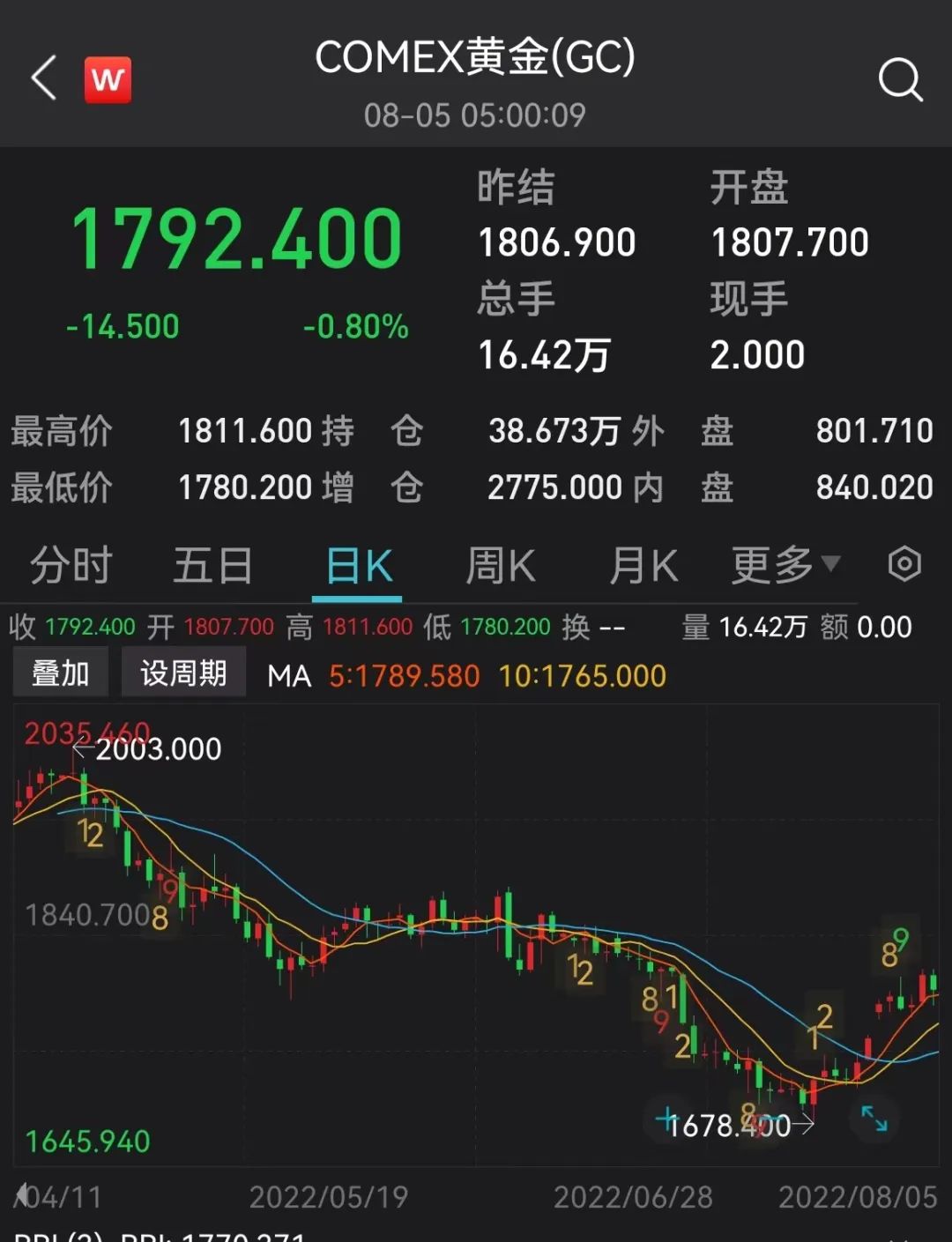Go back with the top-left arrow

(x=44, y=78)
